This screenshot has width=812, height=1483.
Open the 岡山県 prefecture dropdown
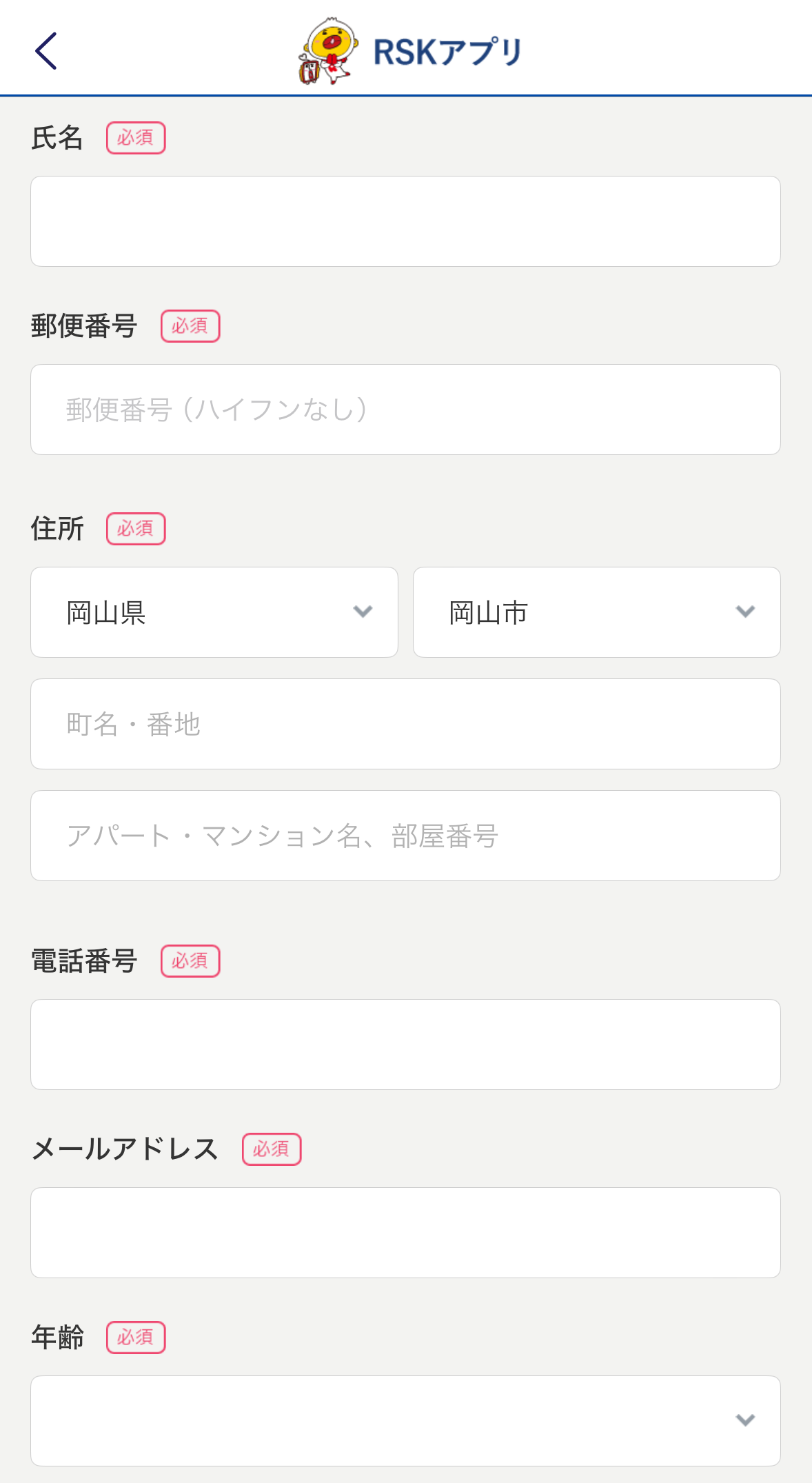[x=214, y=612]
